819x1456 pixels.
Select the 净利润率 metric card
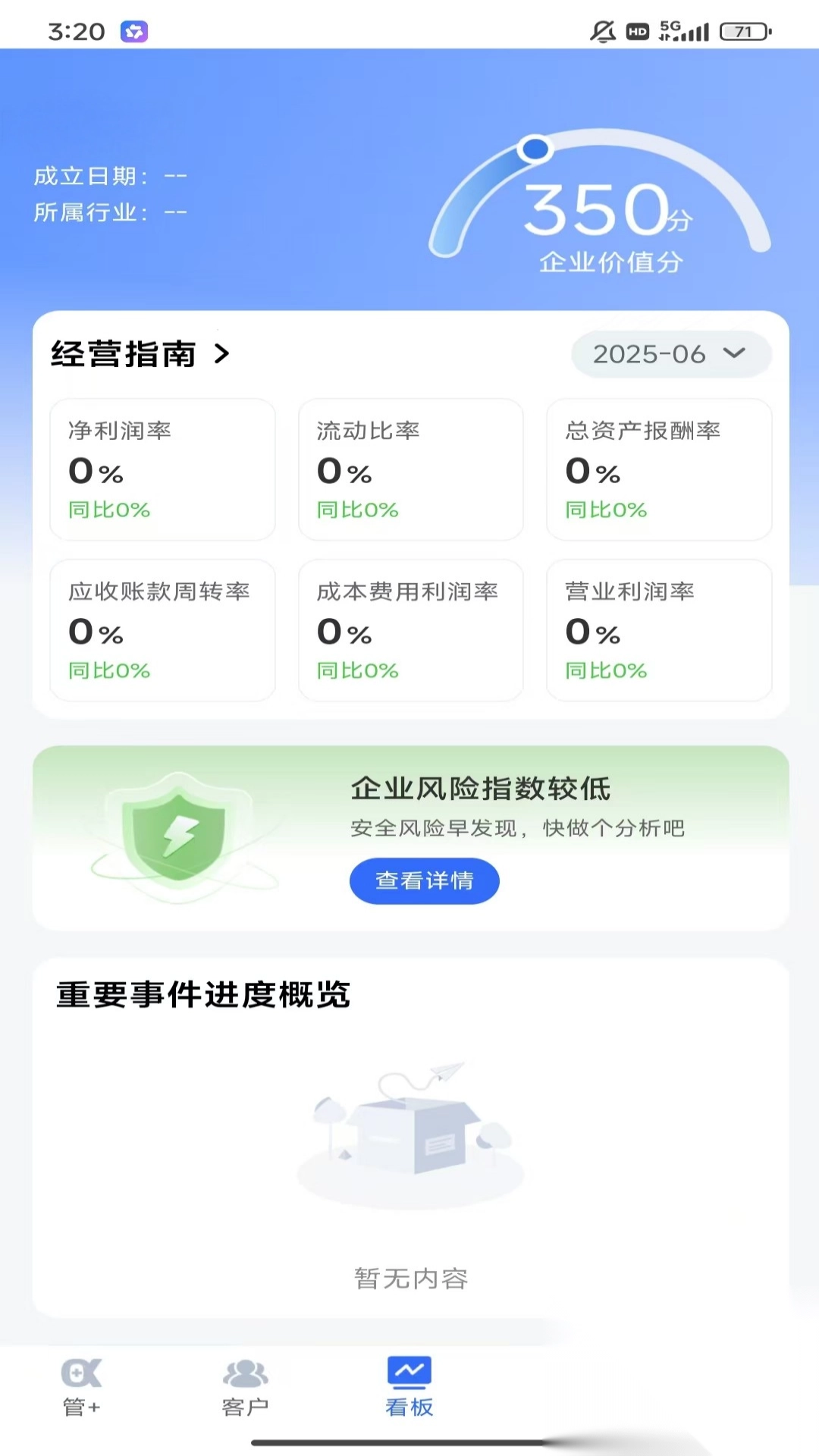(162, 470)
